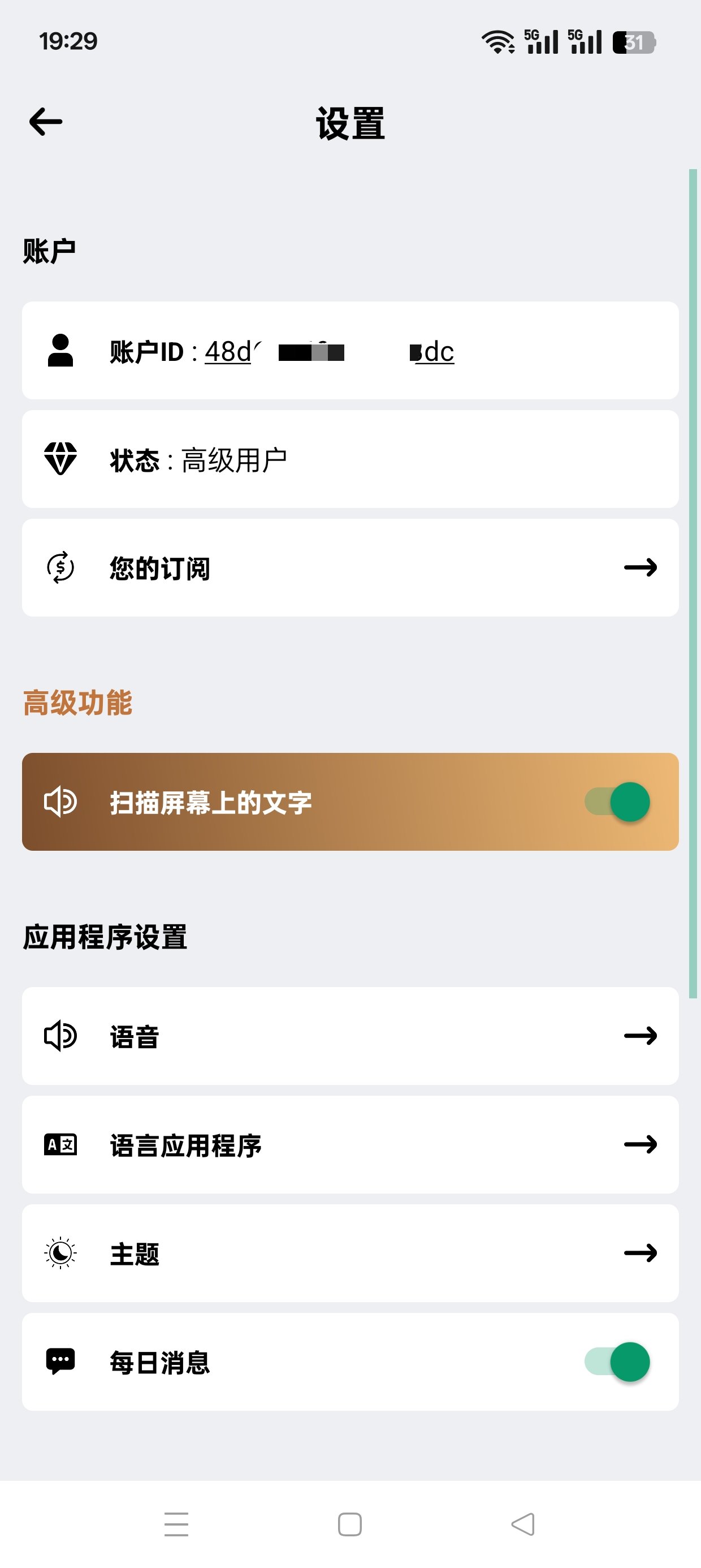Tap the underlined account ID
701x1568 pixels.
click(329, 352)
